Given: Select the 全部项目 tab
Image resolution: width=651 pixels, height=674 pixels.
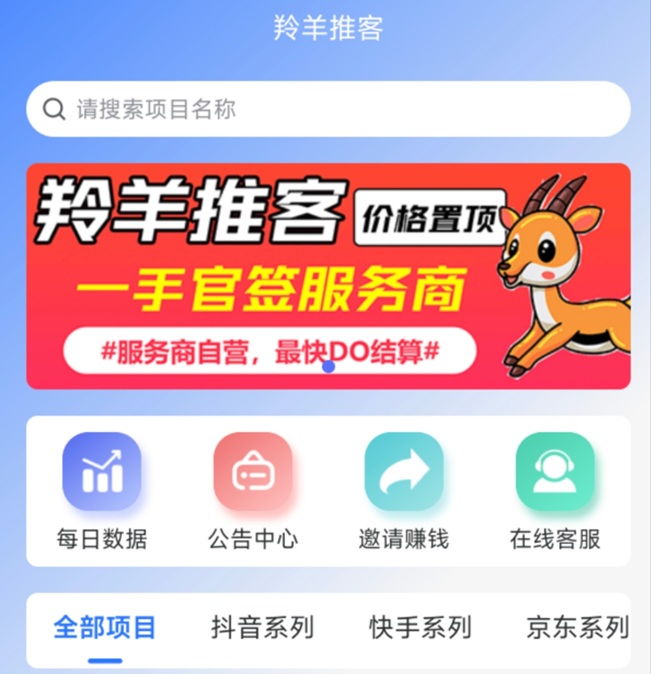Looking at the screenshot, I should [105, 628].
